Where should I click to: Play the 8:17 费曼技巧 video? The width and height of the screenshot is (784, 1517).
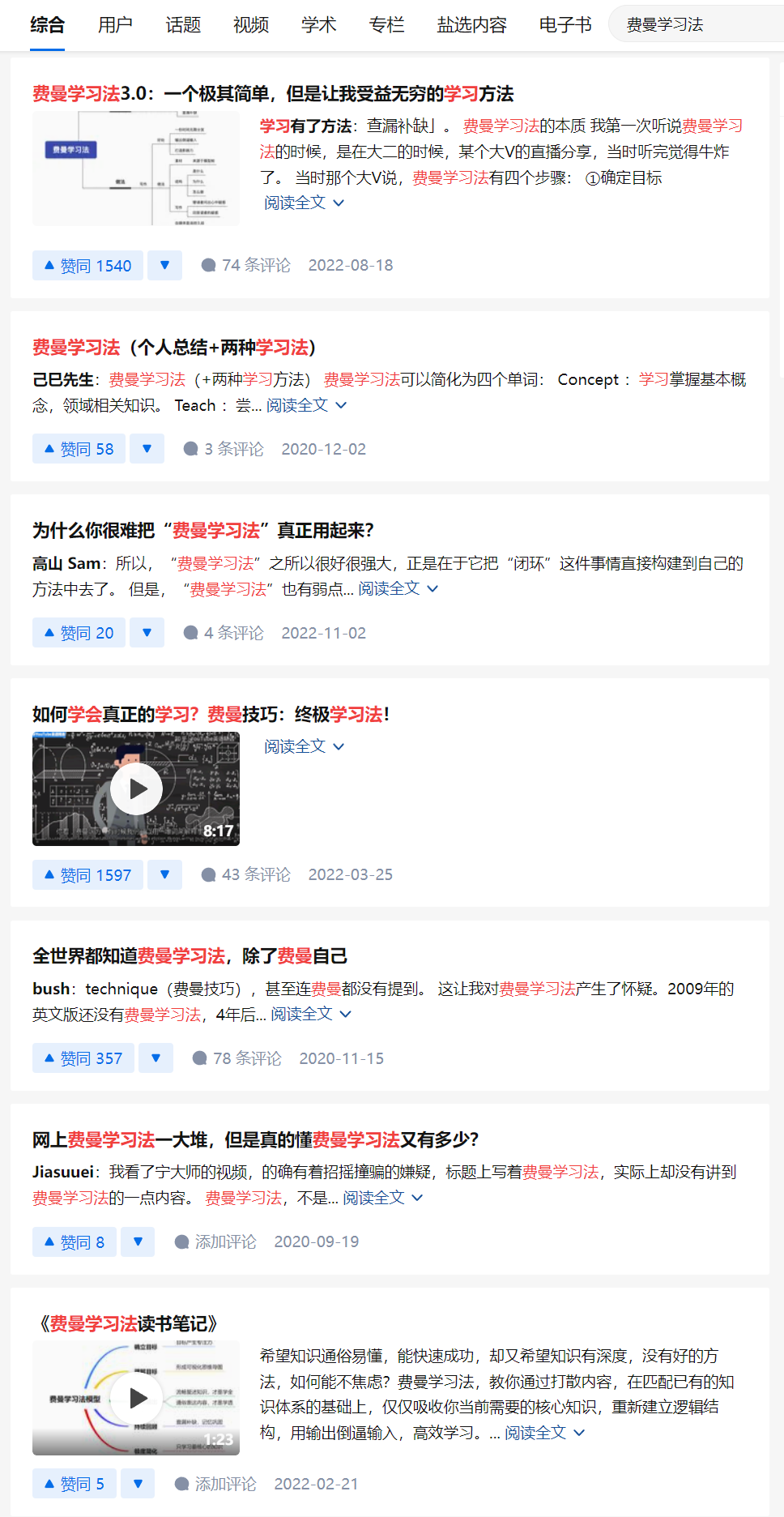point(136,788)
